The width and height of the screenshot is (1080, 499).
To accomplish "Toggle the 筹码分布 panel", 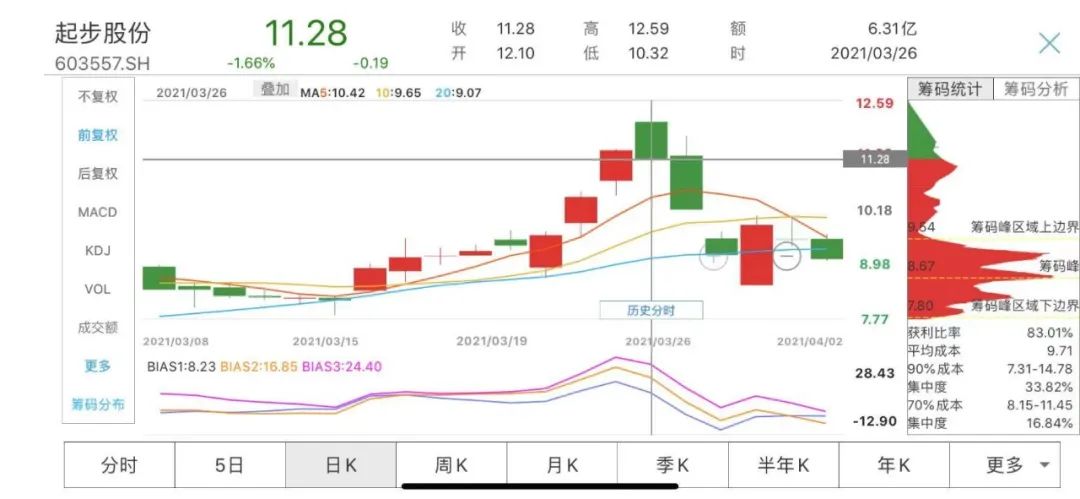I will (x=98, y=404).
